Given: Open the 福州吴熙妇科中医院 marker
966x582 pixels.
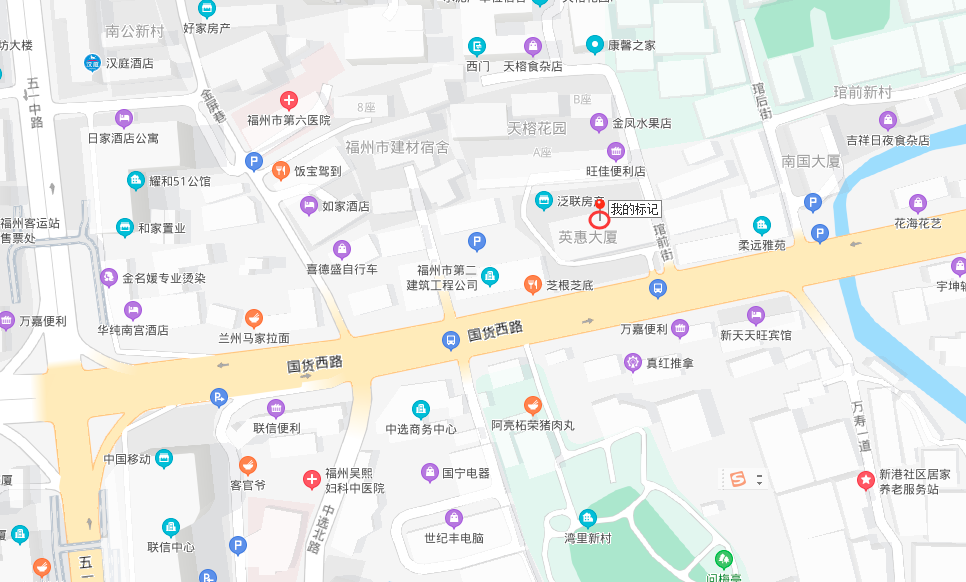Looking at the screenshot, I should click(x=311, y=480).
